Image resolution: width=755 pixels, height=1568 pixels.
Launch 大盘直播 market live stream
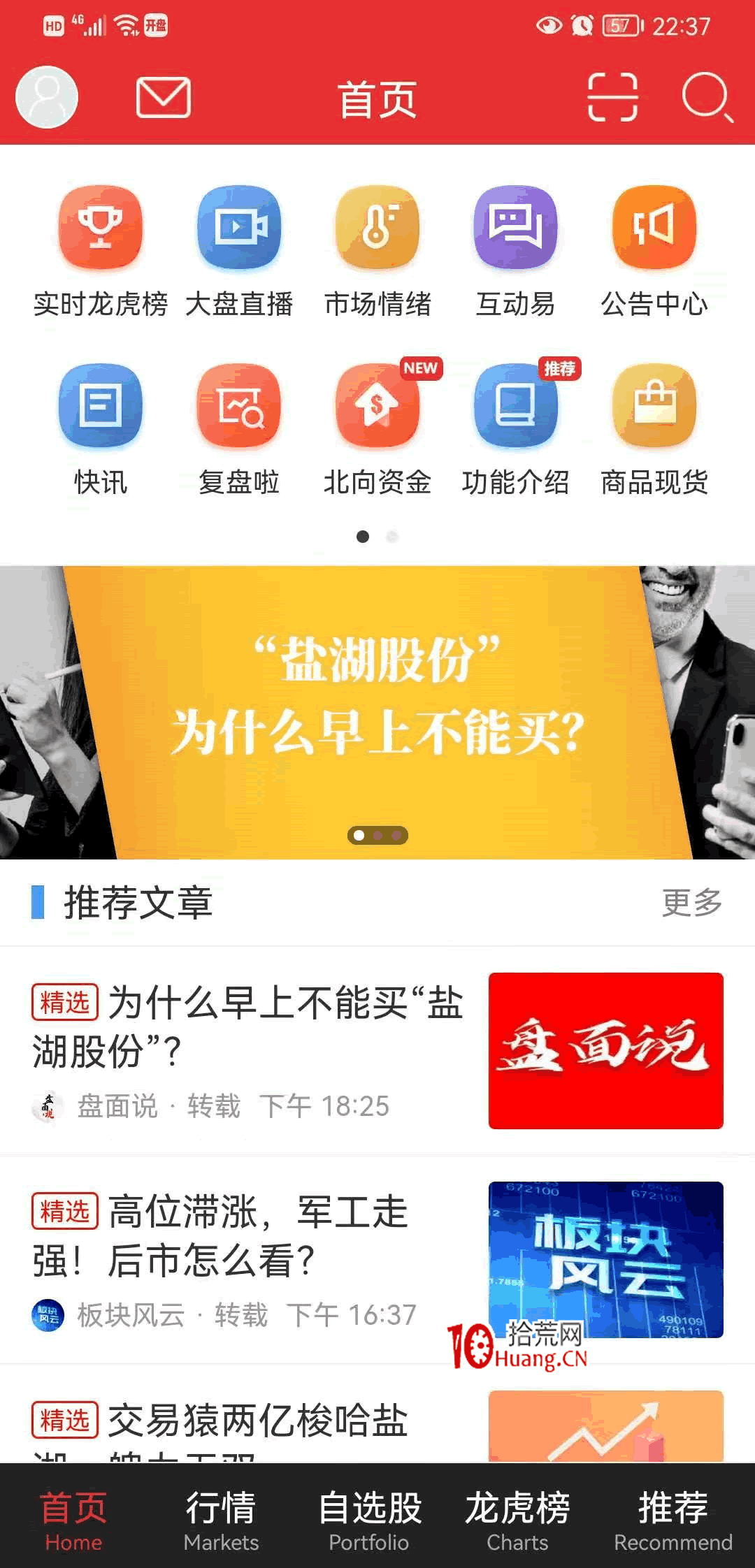238,231
